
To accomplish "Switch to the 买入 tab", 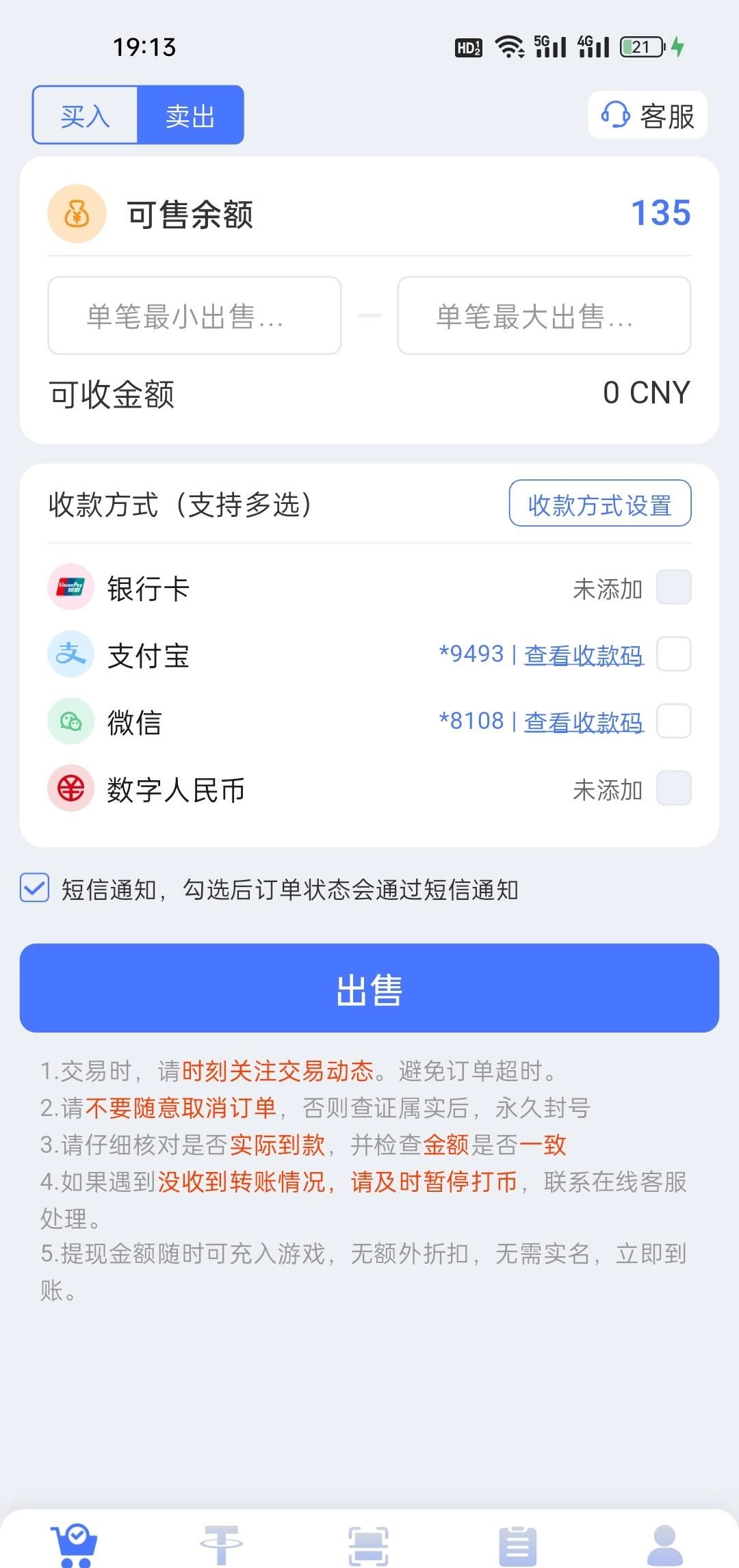I will click(85, 116).
